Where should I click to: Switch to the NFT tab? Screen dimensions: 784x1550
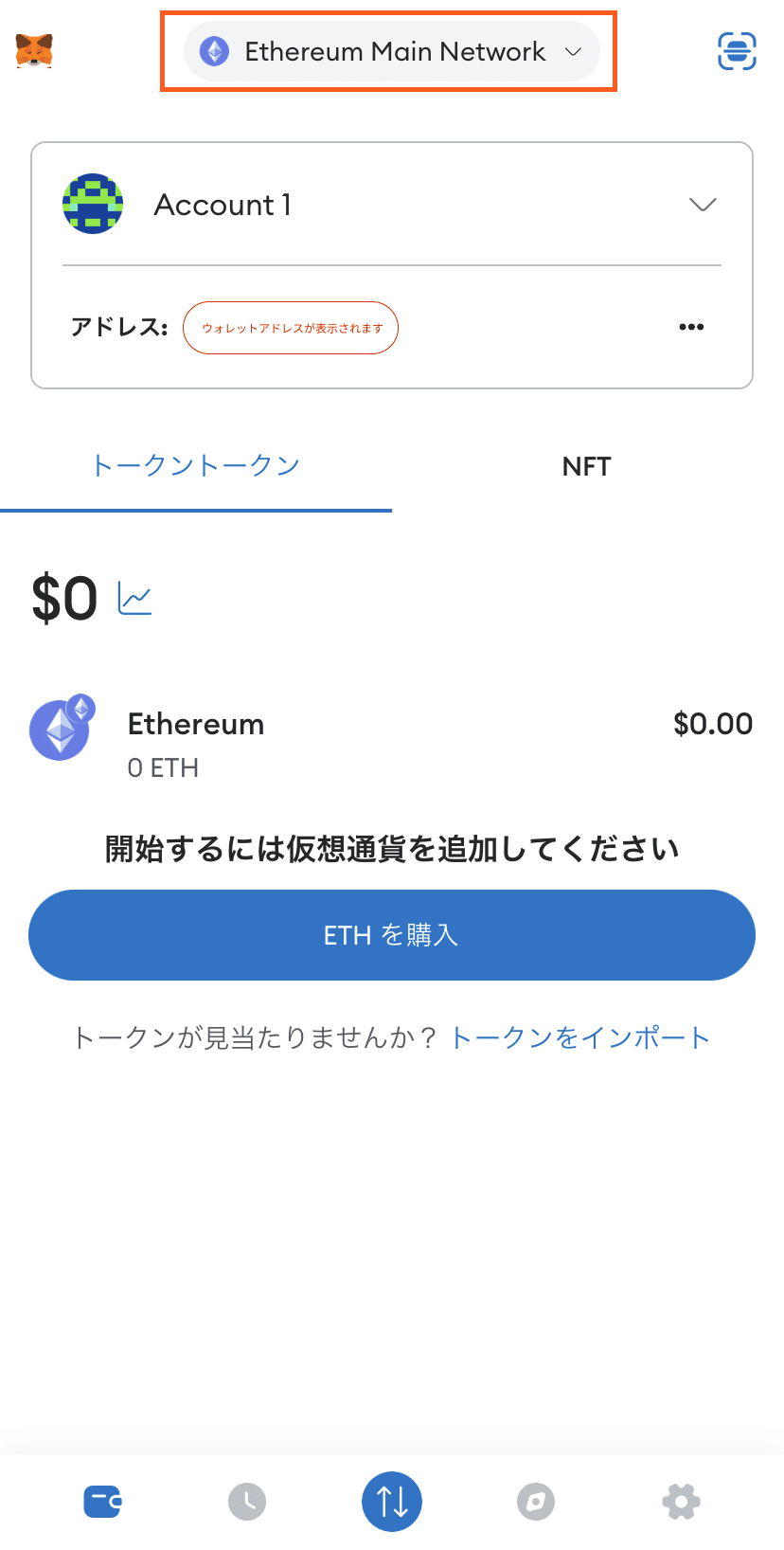click(587, 466)
